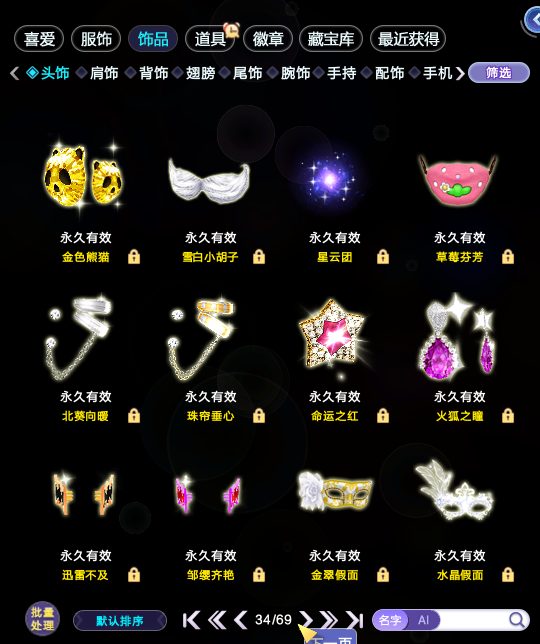This screenshot has height=644, width=540.
Task: Toggle the 名字 / AI search mode
Action: [x=406, y=620]
